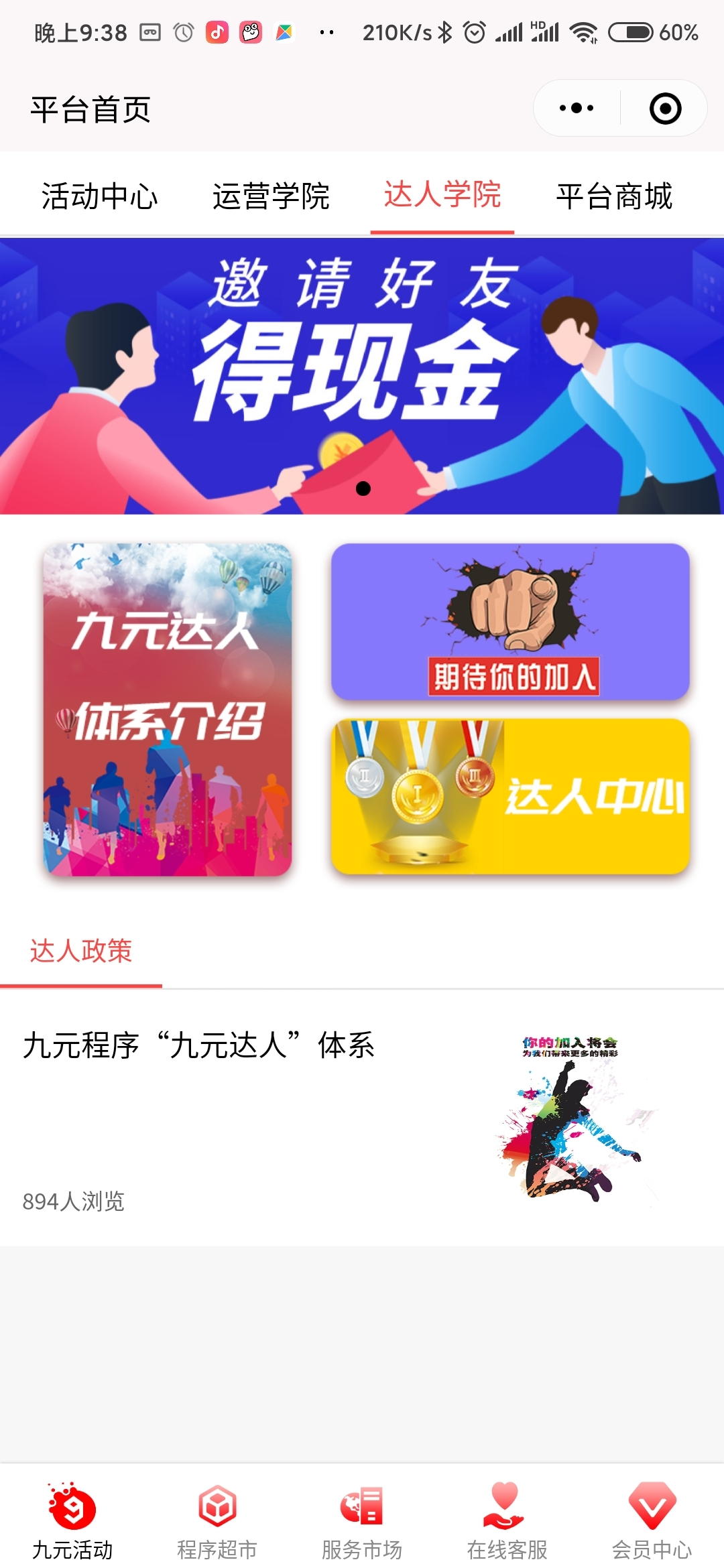Go to the 平台商城 tab
Viewport: 724px width, 1568px height.
(x=614, y=196)
